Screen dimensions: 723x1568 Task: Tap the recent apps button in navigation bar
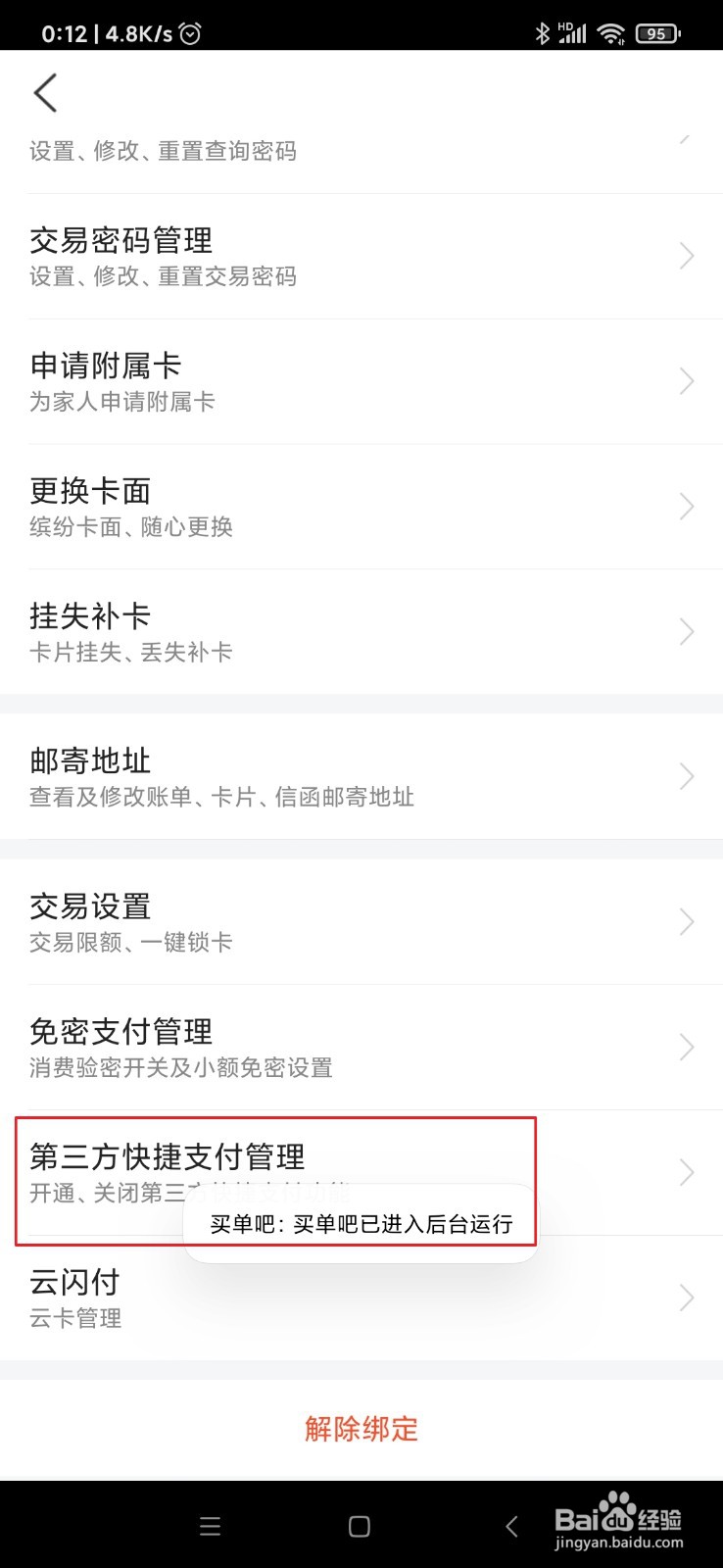[210, 1526]
